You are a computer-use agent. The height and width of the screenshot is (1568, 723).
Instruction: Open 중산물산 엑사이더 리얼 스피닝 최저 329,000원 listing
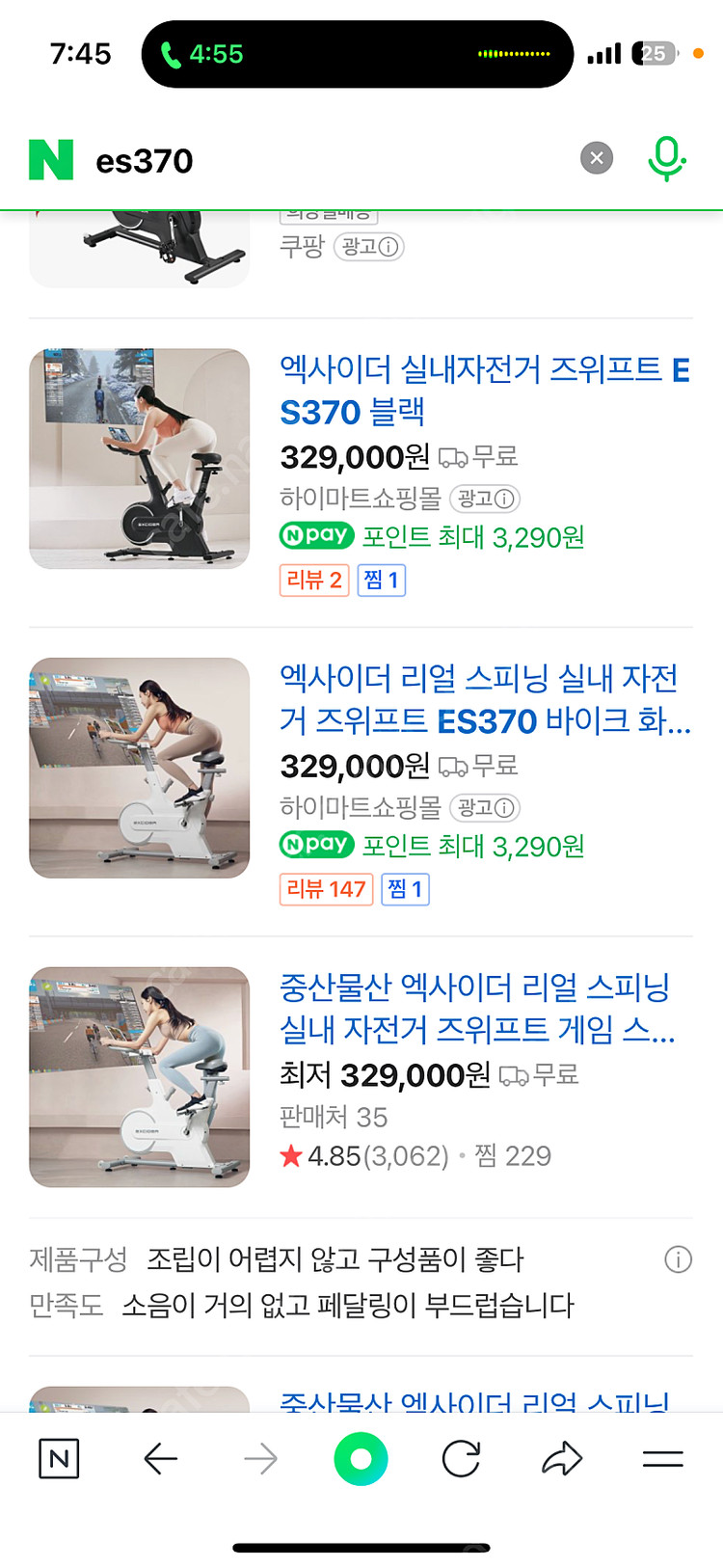click(x=476, y=1008)
